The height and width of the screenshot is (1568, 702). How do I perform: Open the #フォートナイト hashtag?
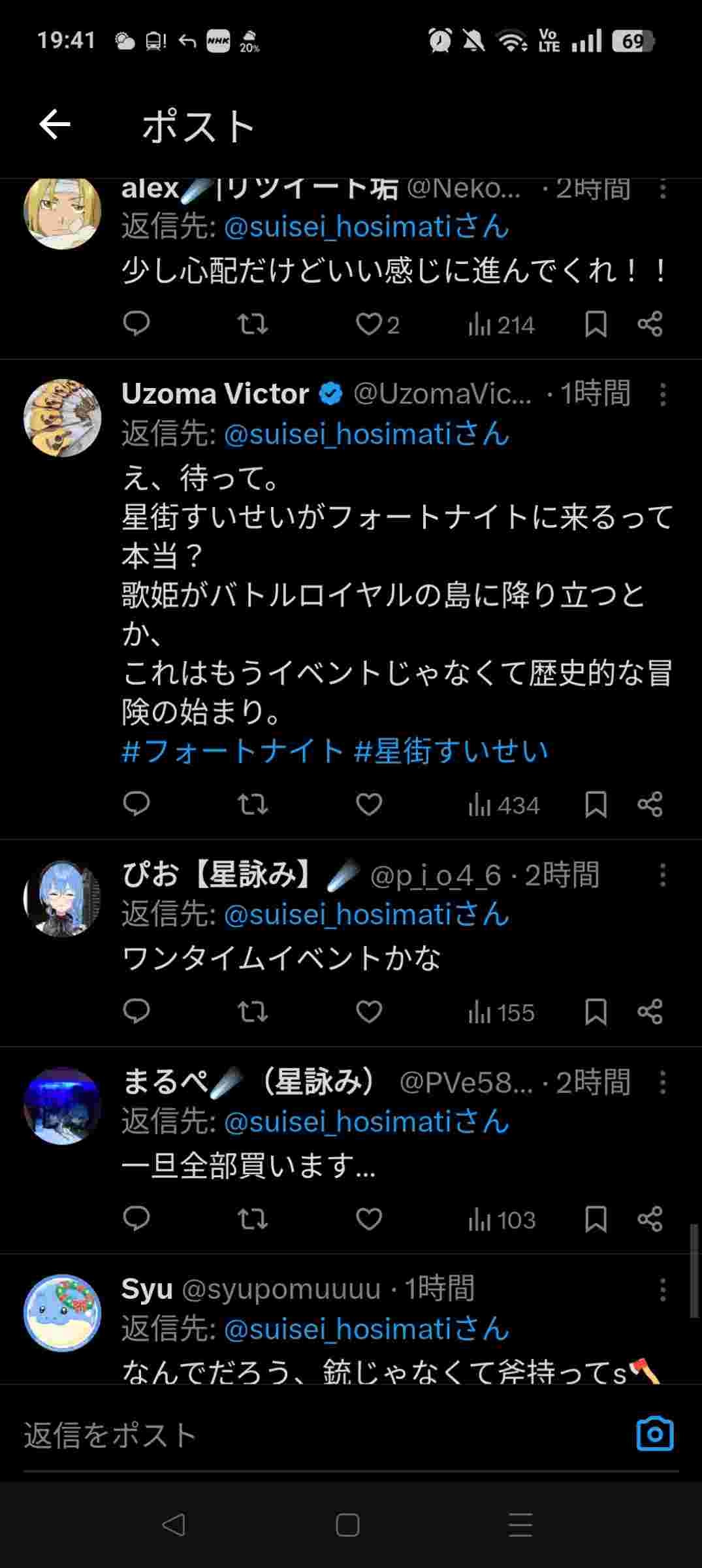pos(232,751)
